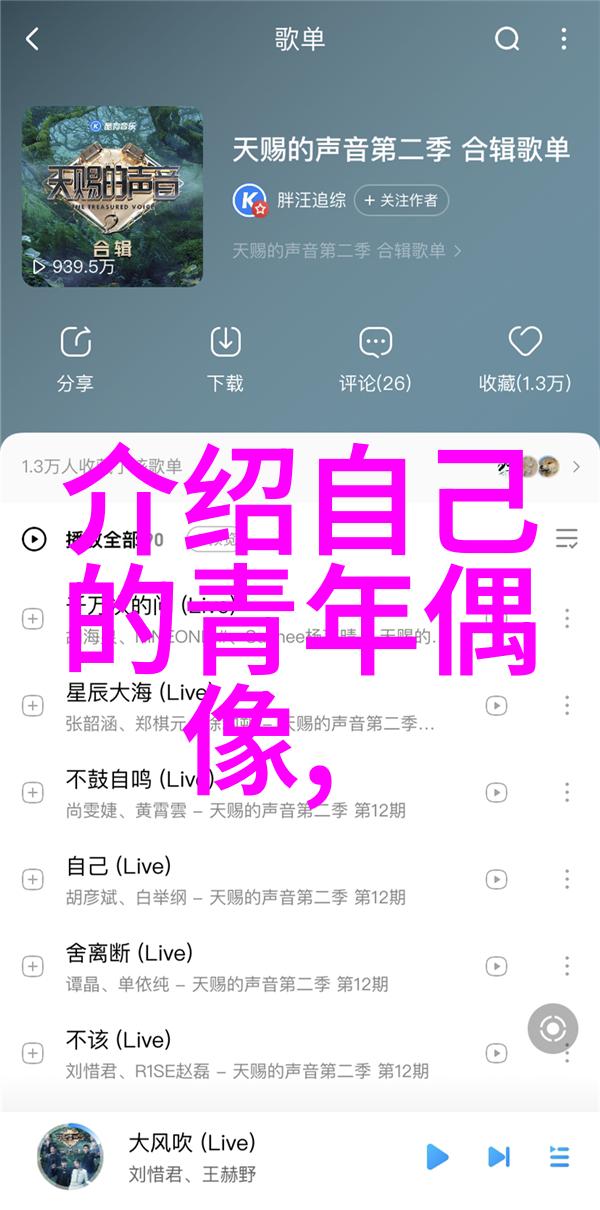This screenshot has width=600, height=1210.
Task: Open search in the playlist header
Action: coord(507,40)
